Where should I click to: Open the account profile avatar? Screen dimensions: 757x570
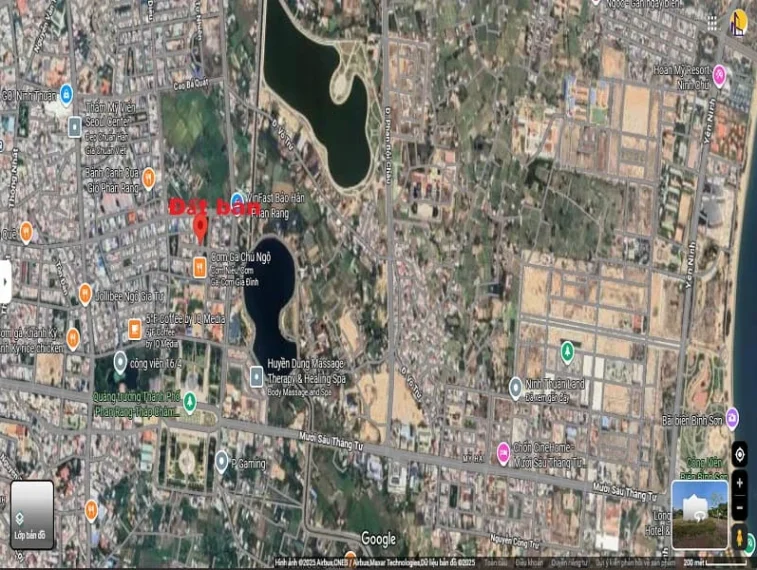tap(739, 21)
